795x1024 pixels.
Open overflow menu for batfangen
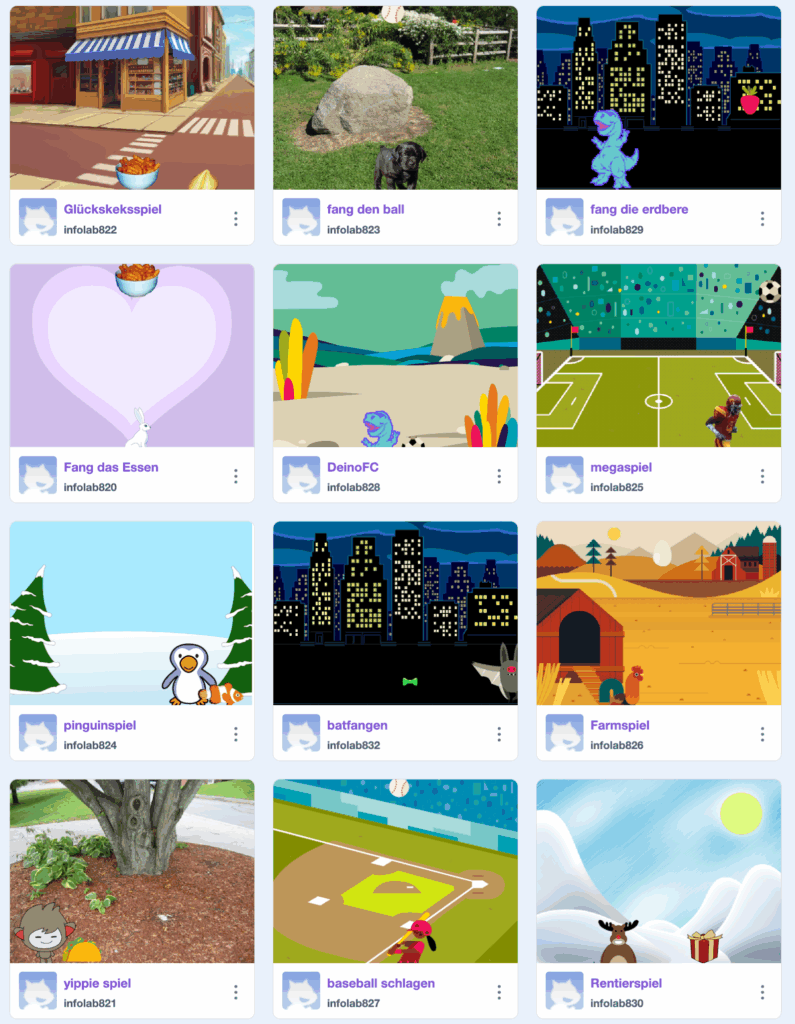click(499, 734)
